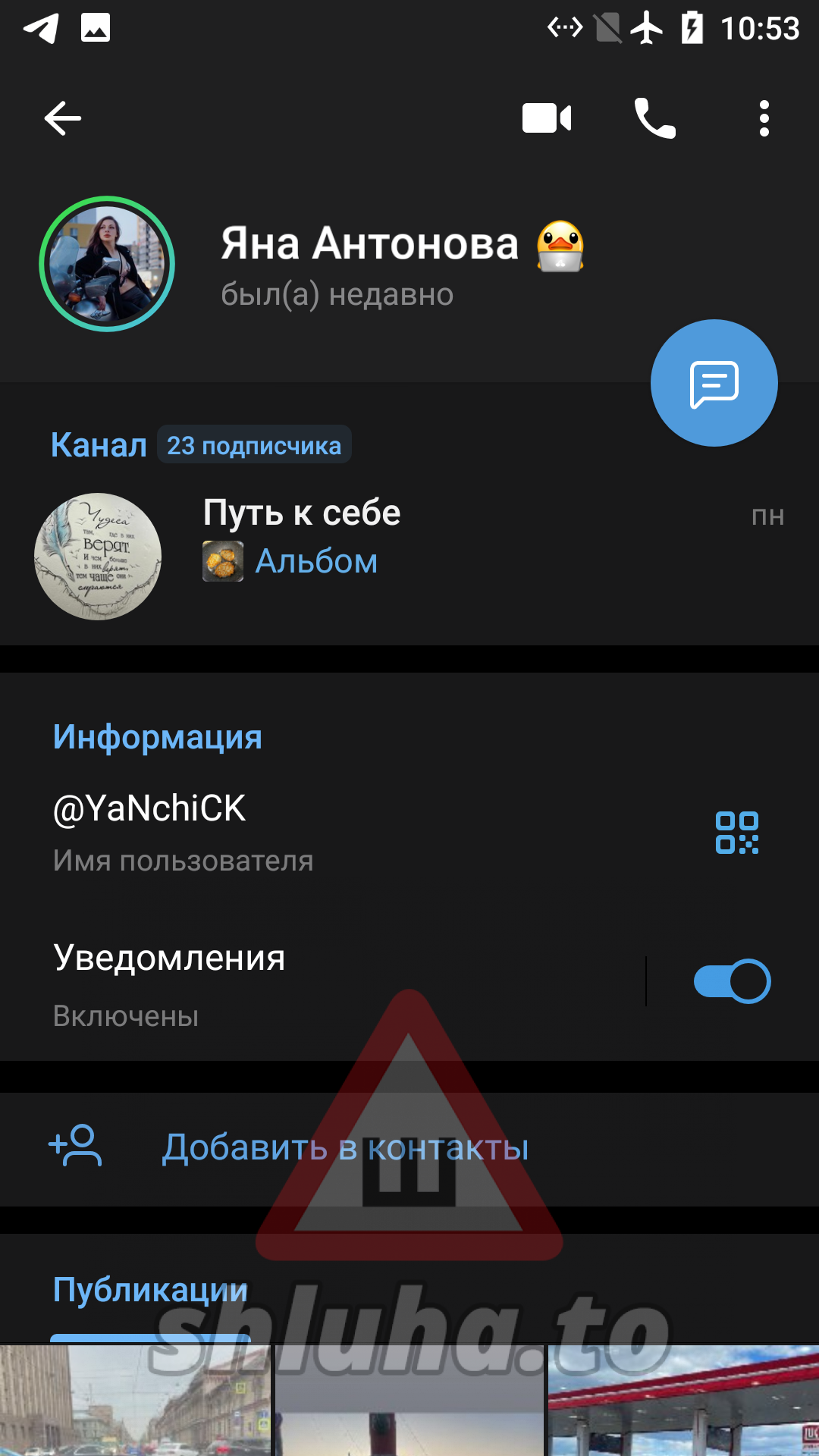Screen dimensions: 819x1456
Task: Switch to the Публикации tab
Action: tap(150, 1291)
